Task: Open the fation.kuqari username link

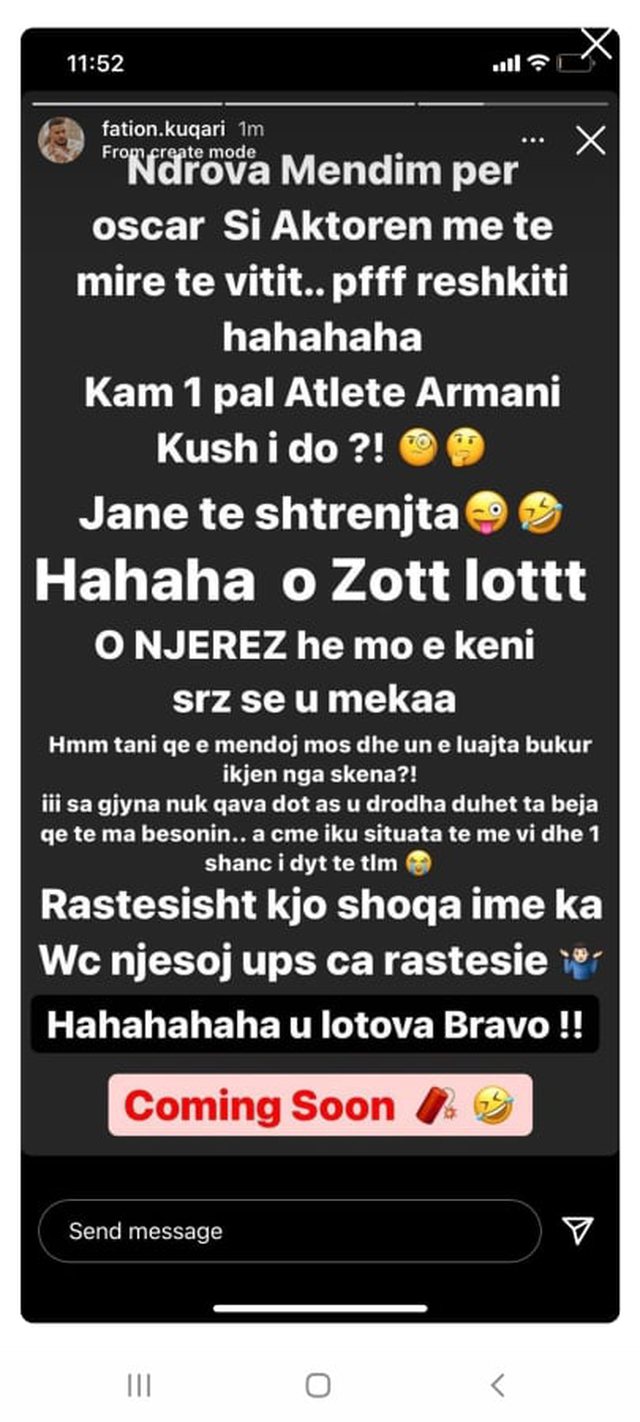Action: point(167,129)
